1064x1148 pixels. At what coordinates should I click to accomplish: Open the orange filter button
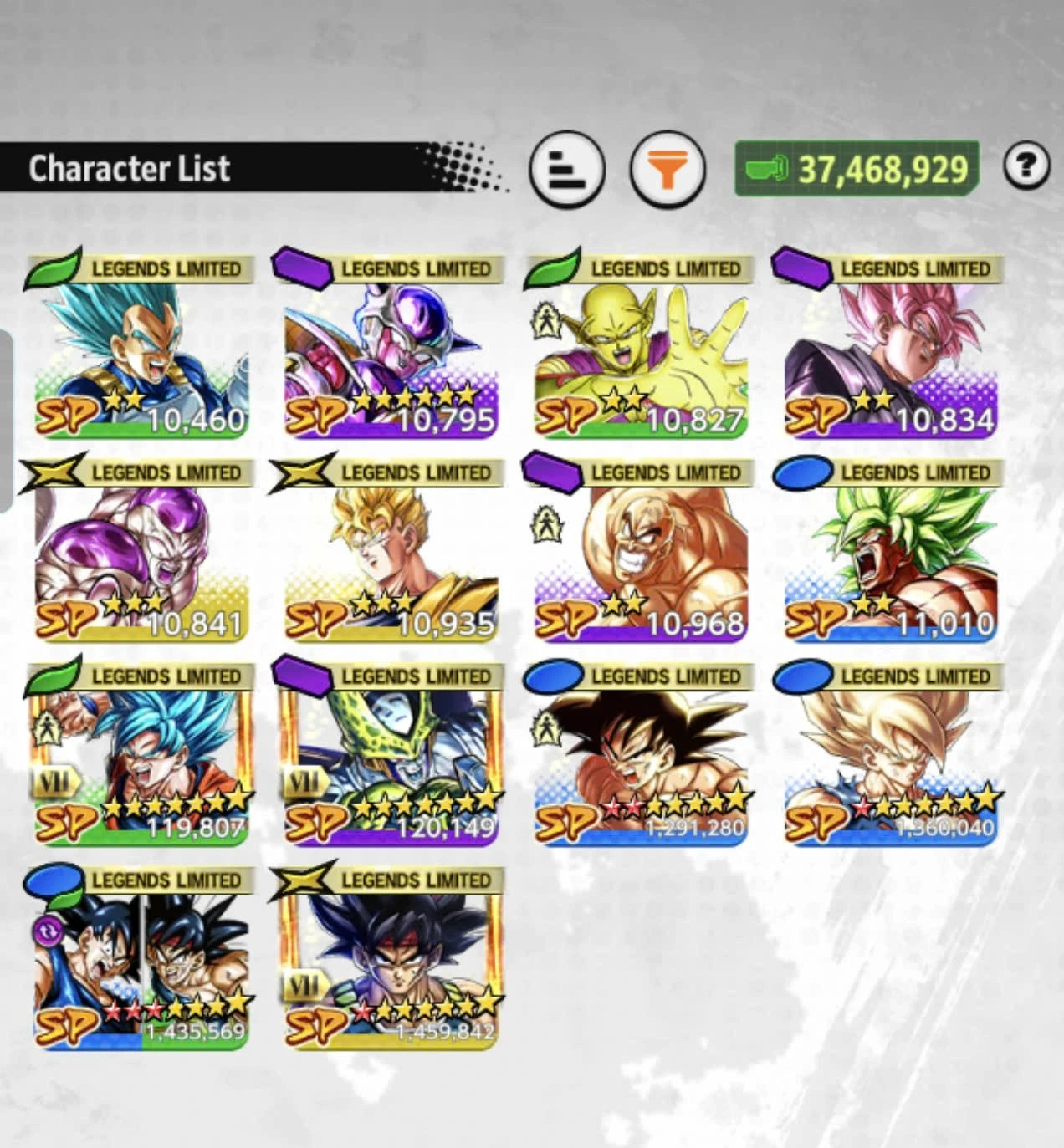[667, 170]
